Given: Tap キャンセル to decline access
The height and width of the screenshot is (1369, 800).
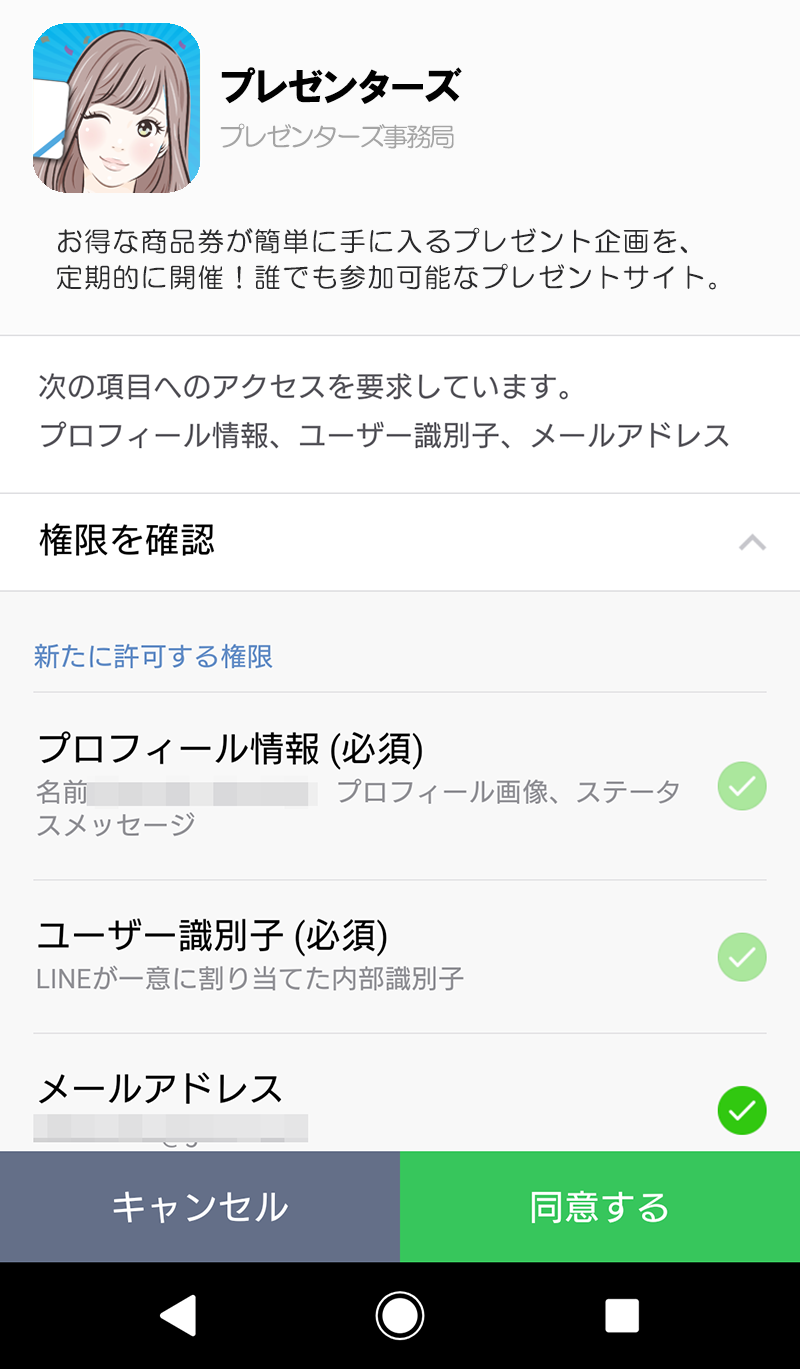Looking at the screenshot, I should pos(200,1206).
